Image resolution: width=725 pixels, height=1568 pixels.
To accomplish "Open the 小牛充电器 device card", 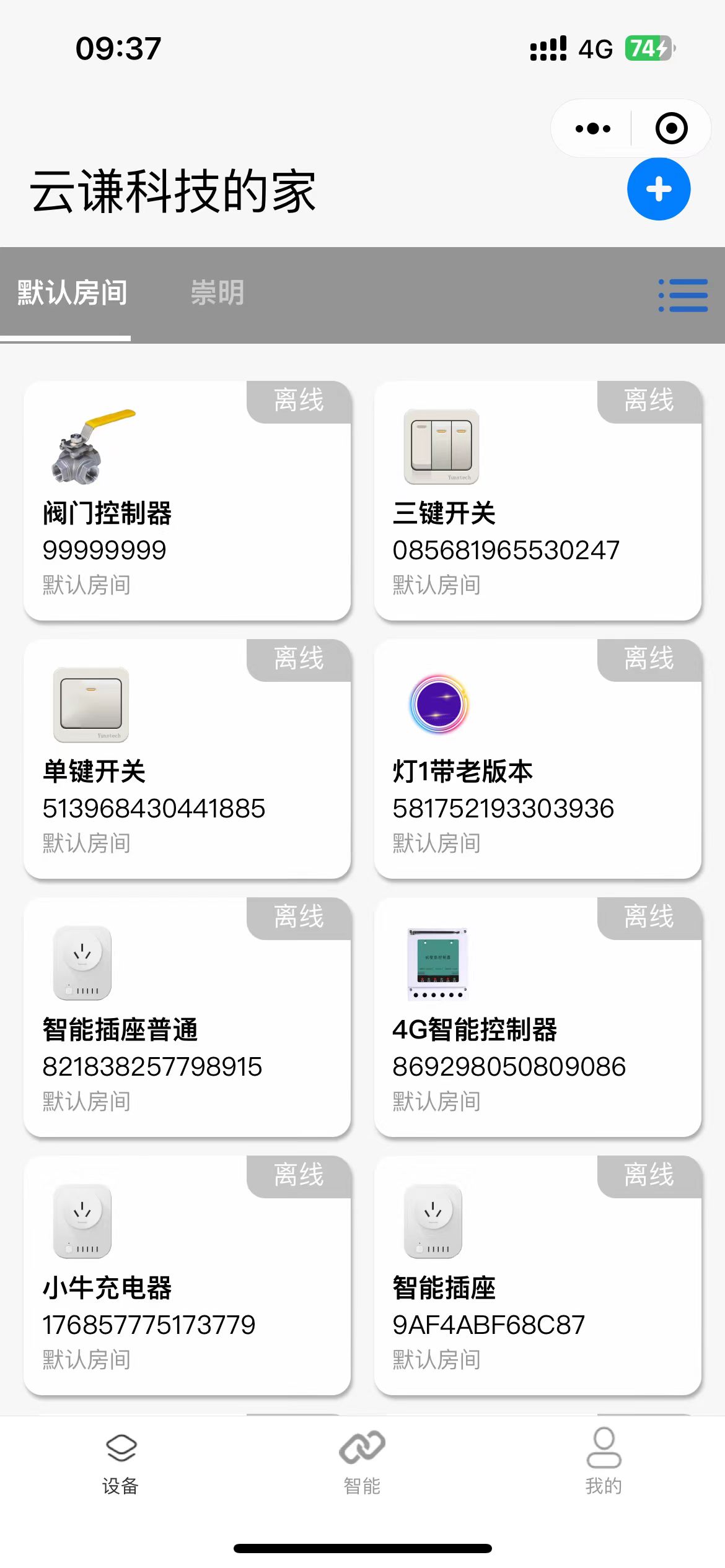I will 187,1276.
